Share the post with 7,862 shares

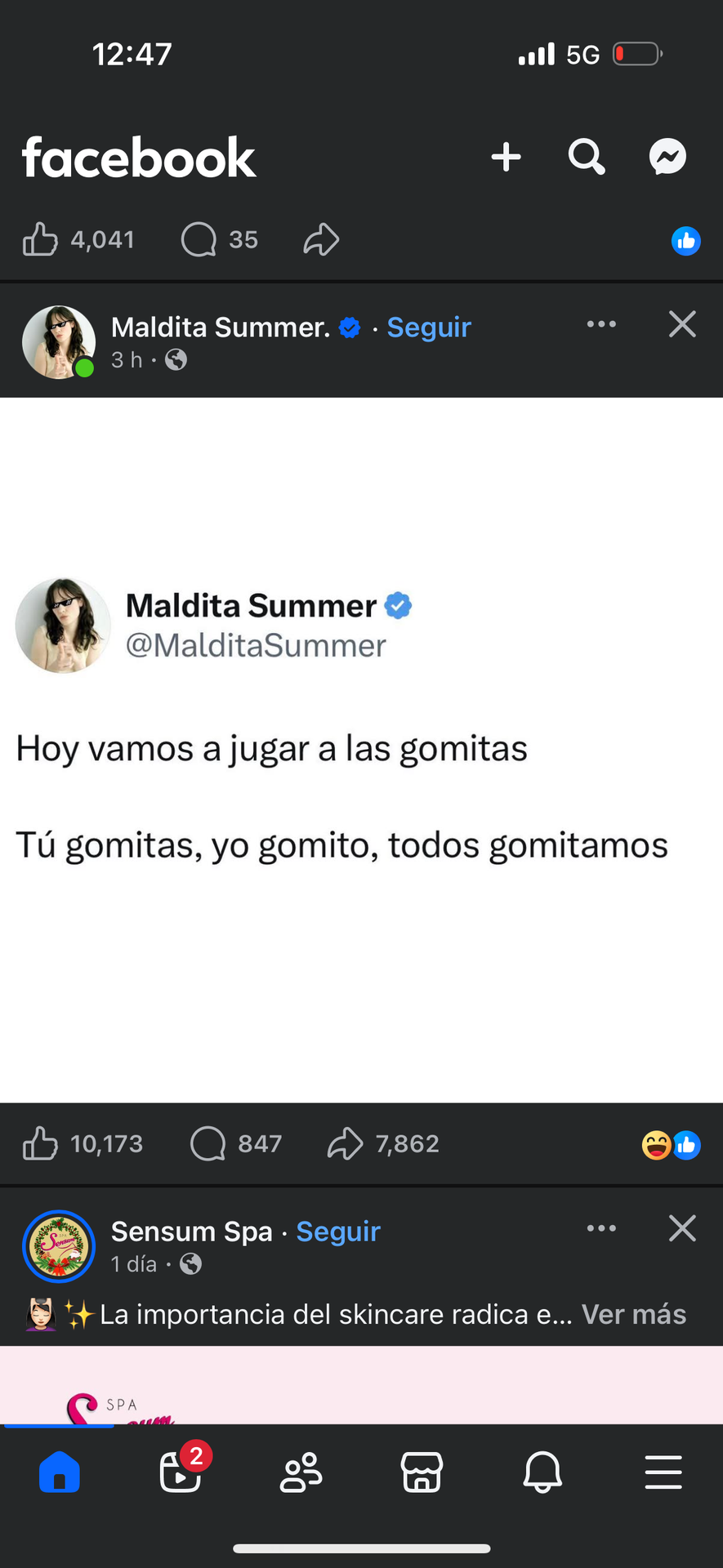click(383, 1143)
